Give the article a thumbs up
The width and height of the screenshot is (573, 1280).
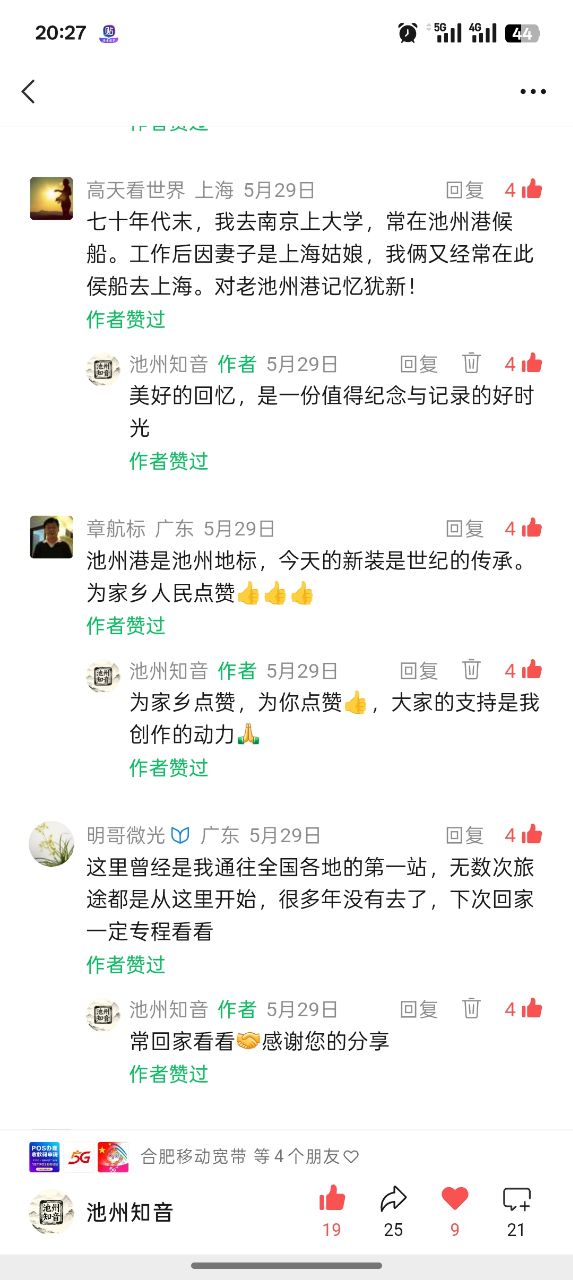pos(332,1211)
